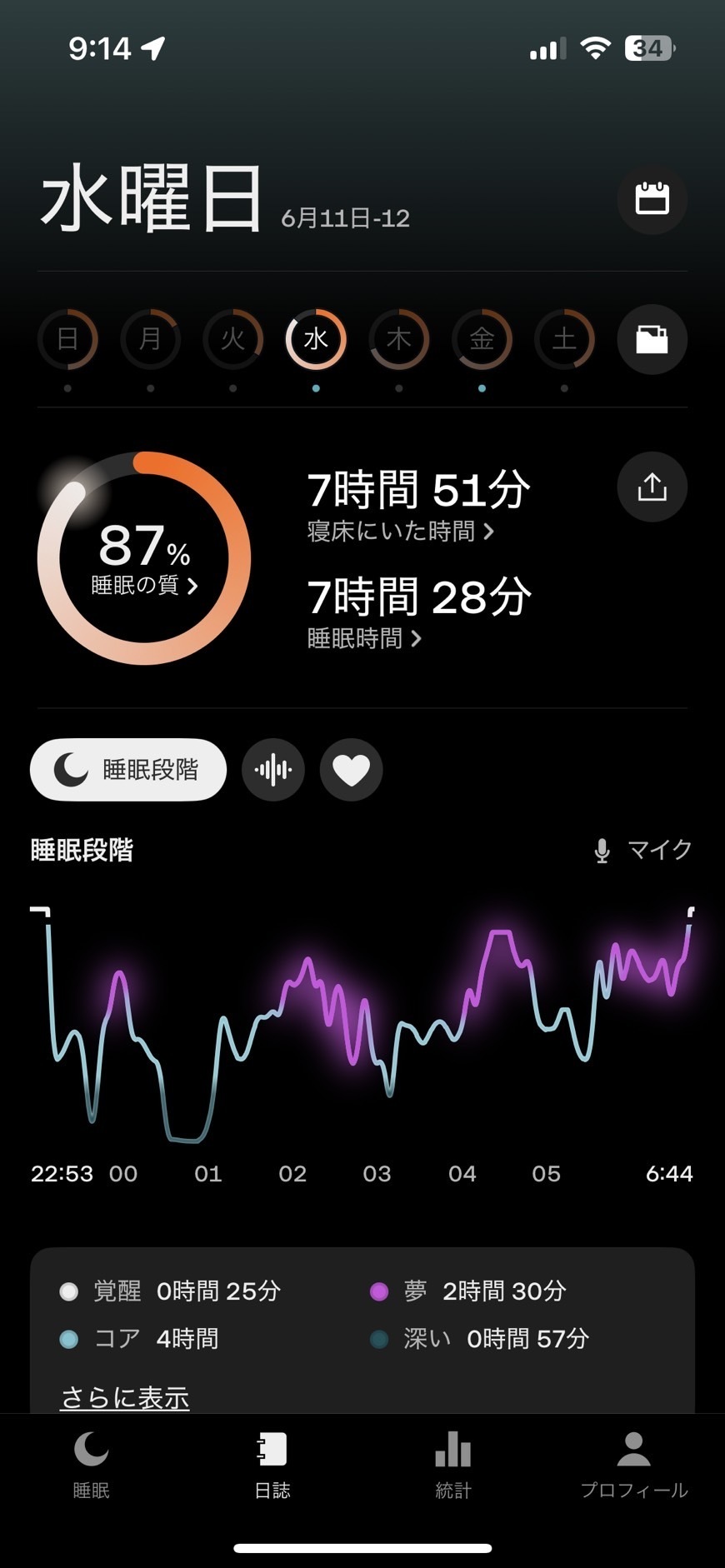Tap the マイク microphone label
Image resolution: width=725 pixels, height=1568 pixels.
[x=642, y=850]
